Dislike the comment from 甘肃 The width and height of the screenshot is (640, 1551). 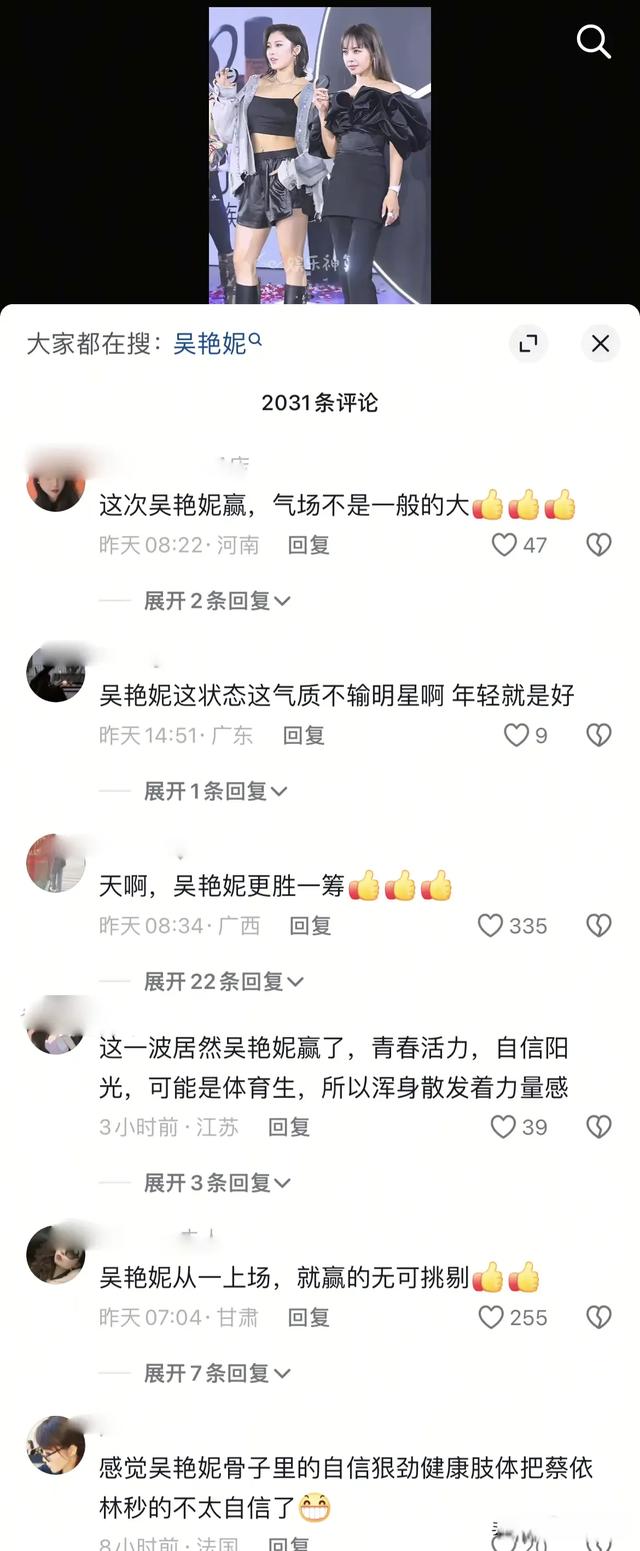pyautogui.click(x=598, y=1318)
